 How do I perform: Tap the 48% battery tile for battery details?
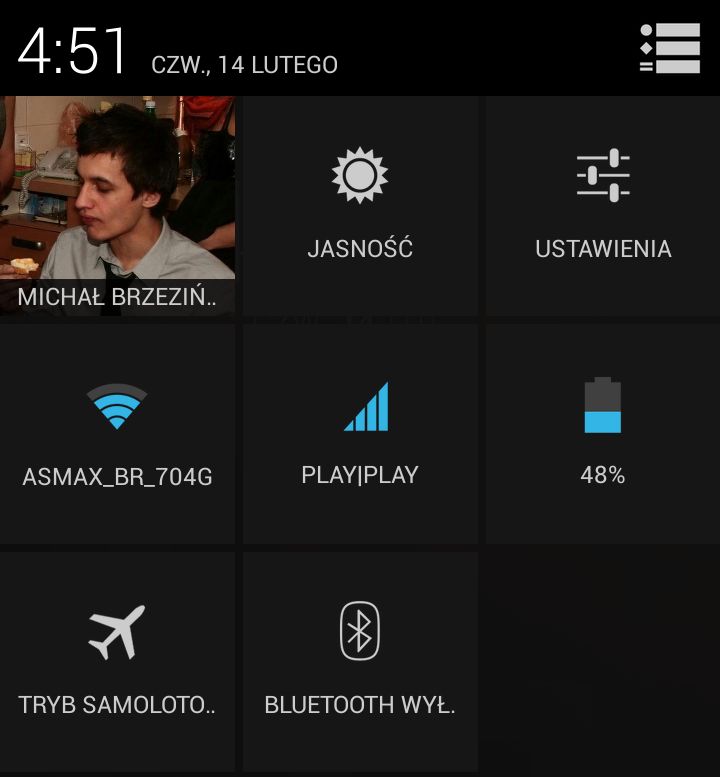click(601, 433)
